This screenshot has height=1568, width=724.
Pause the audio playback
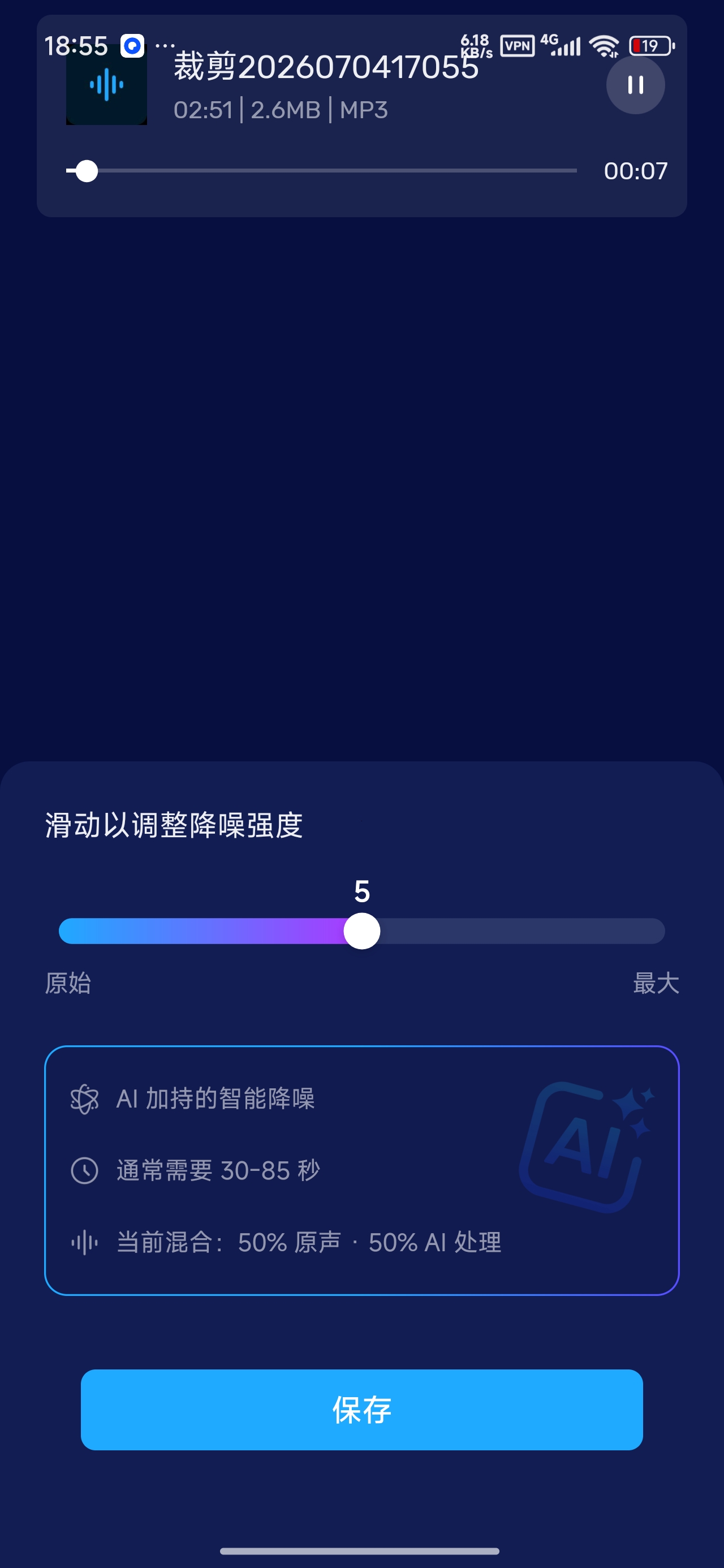[635, 85]
